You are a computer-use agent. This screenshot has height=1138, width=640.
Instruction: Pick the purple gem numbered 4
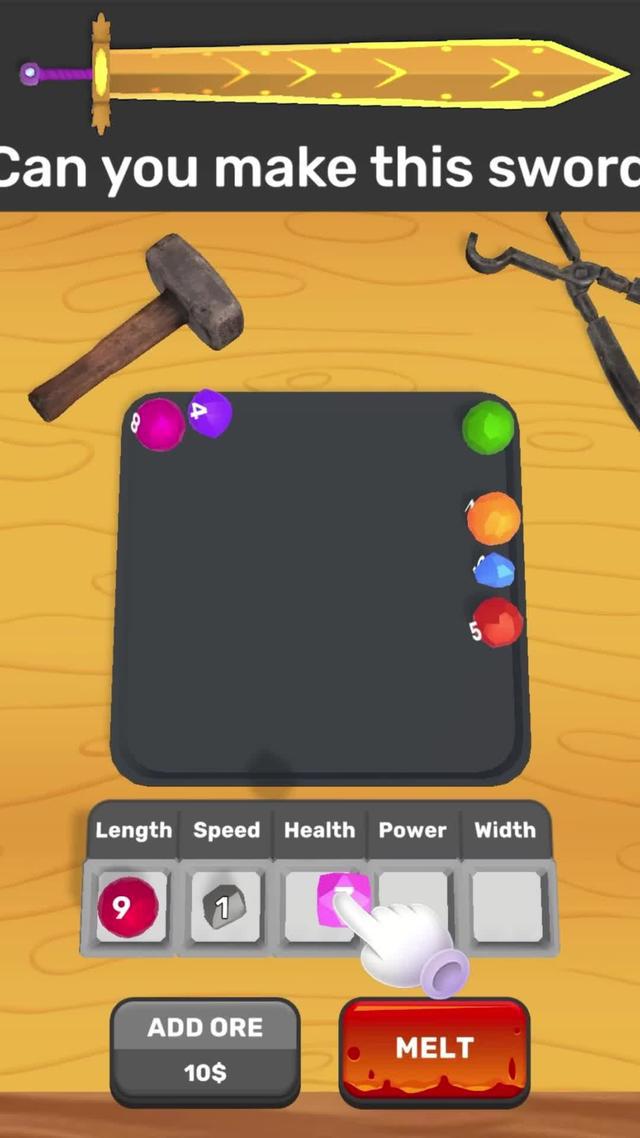coord(210,413)
